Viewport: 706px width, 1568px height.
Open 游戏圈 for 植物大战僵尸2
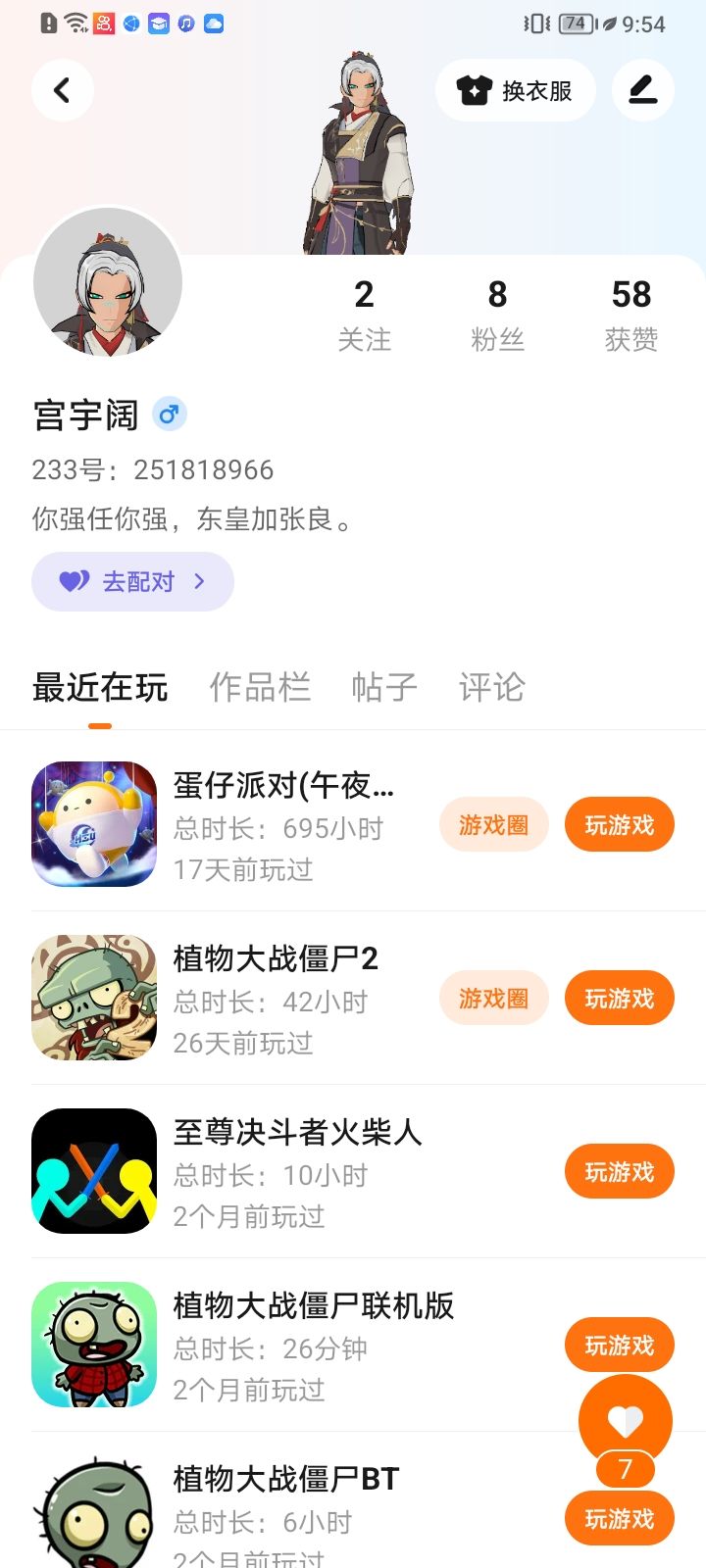[x=493, y=999]
